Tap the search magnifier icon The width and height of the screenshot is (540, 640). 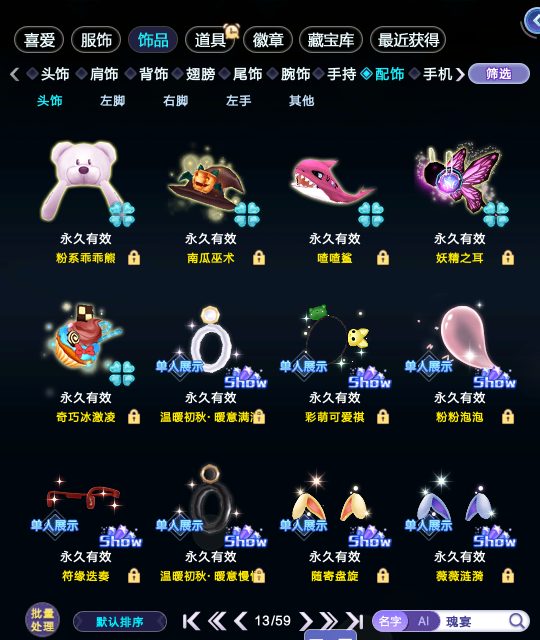(517, 621)
